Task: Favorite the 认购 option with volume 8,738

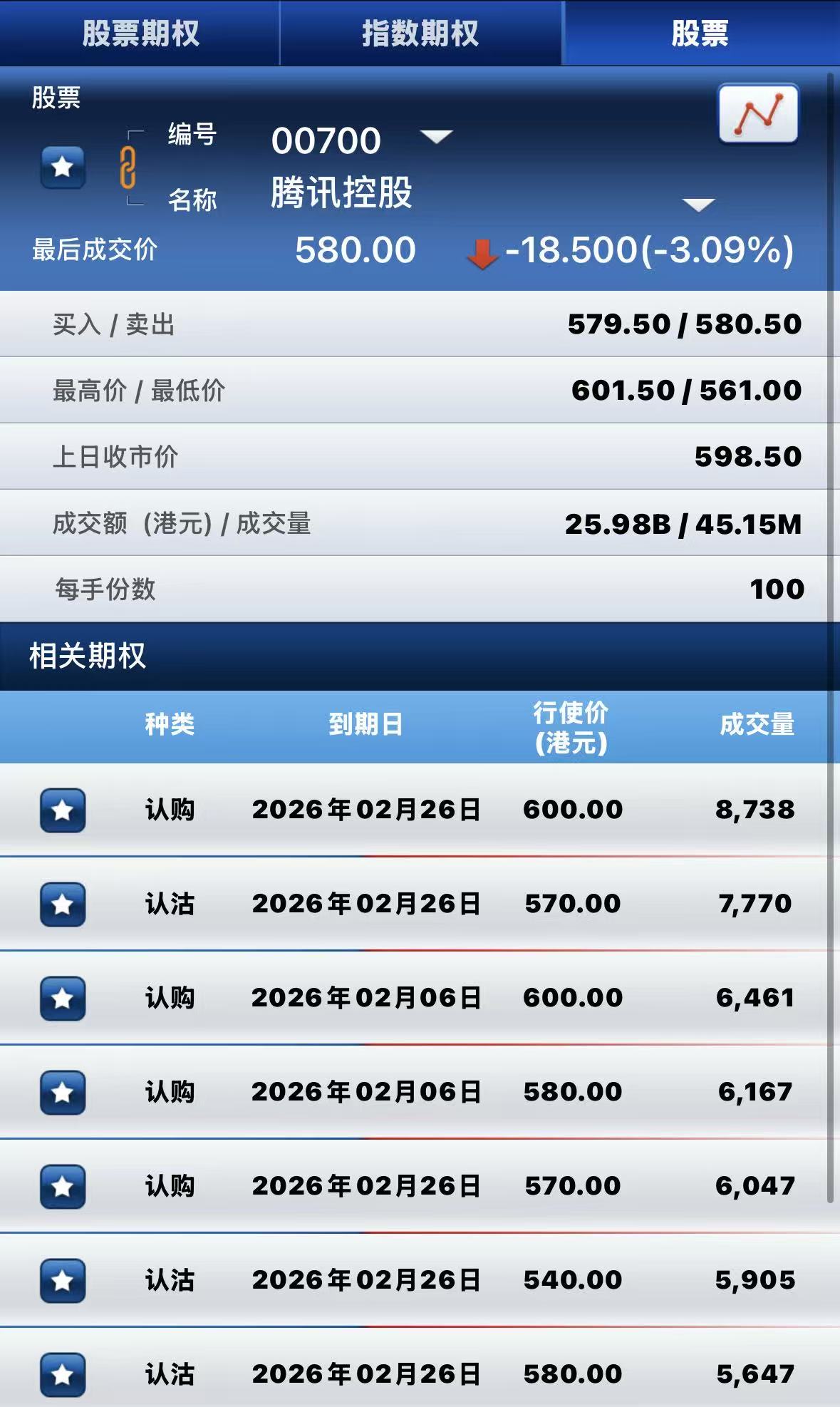Action: click(63, 810)
